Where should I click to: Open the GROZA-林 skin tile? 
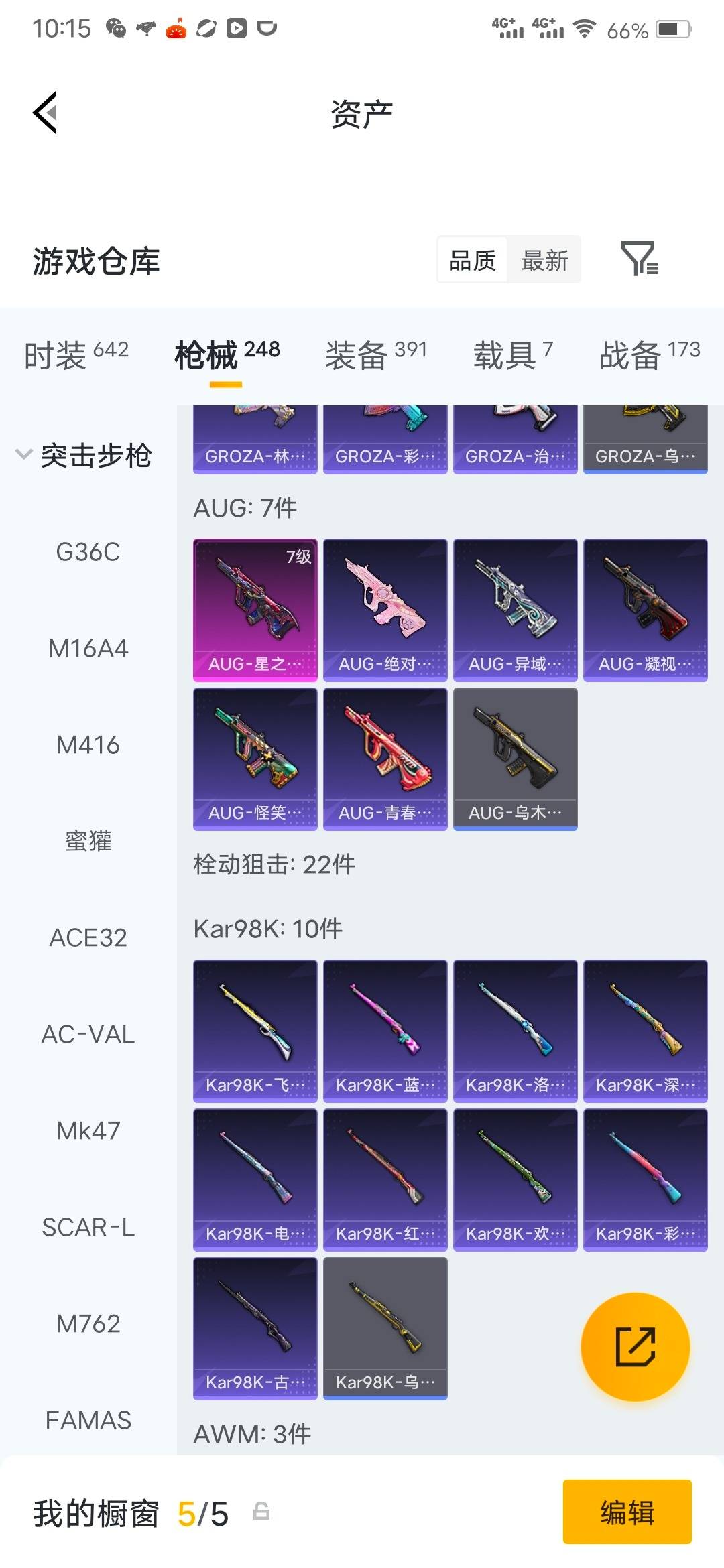tap(255, 440)
